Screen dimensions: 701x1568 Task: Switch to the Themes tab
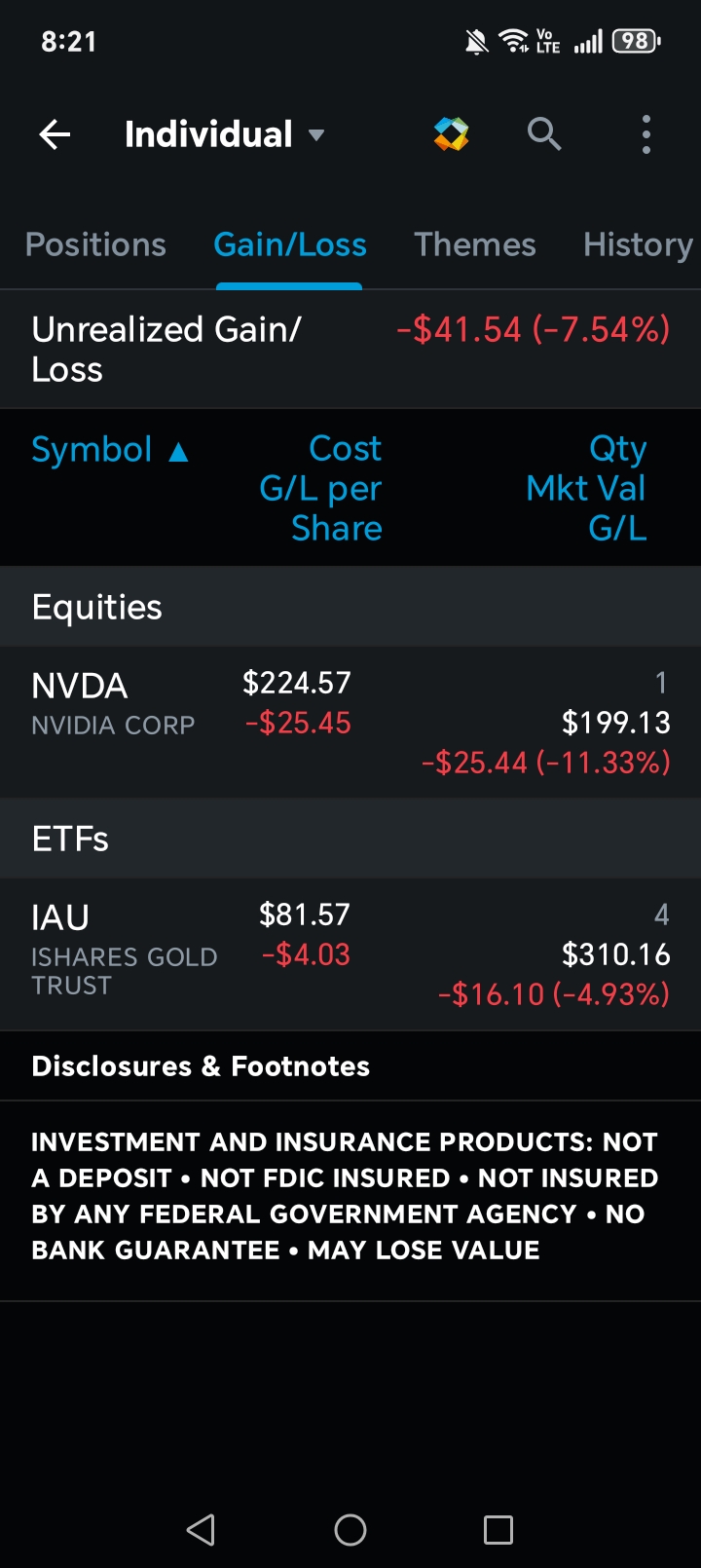(x=475, y=244)
